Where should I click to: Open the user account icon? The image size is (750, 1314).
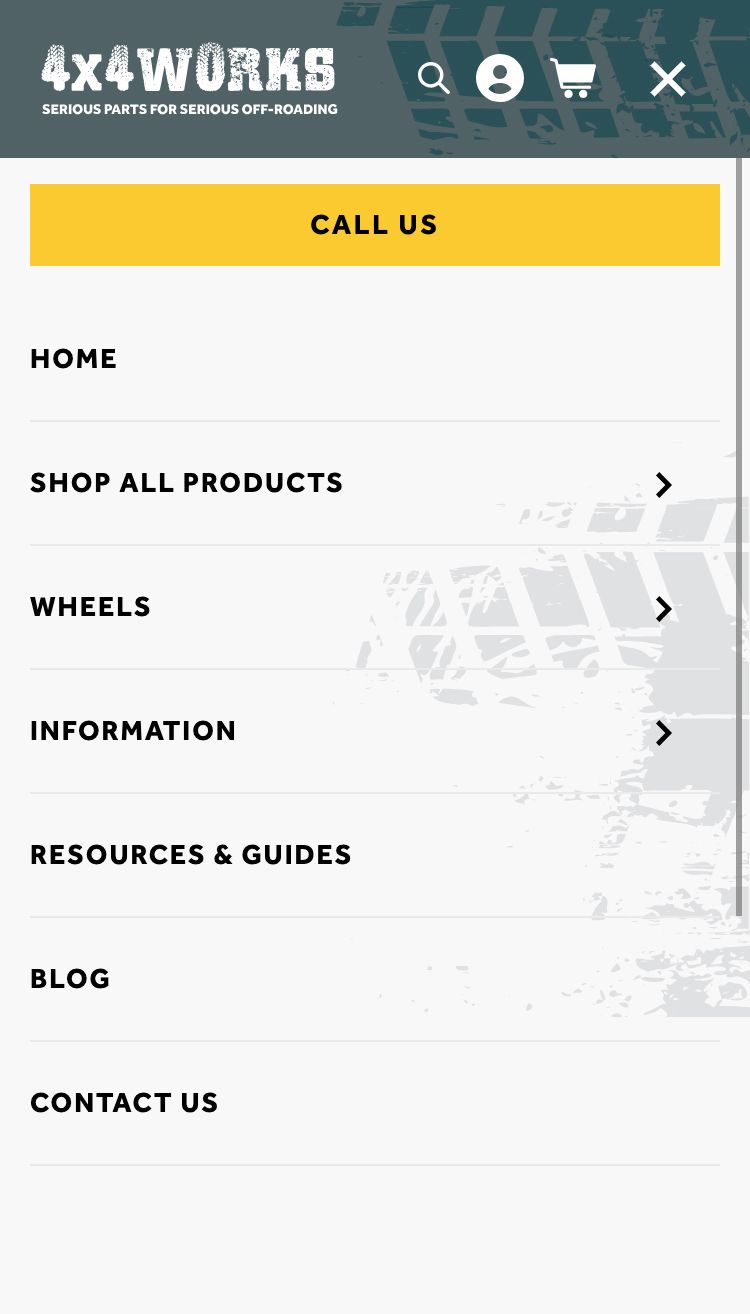500,78
